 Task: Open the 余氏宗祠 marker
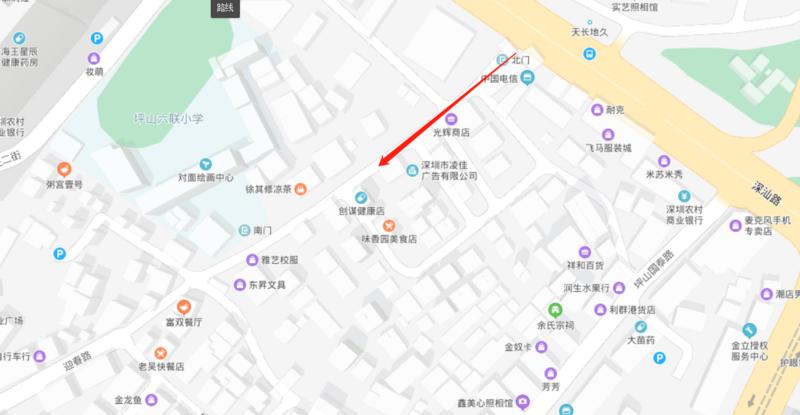coord(553,308)
